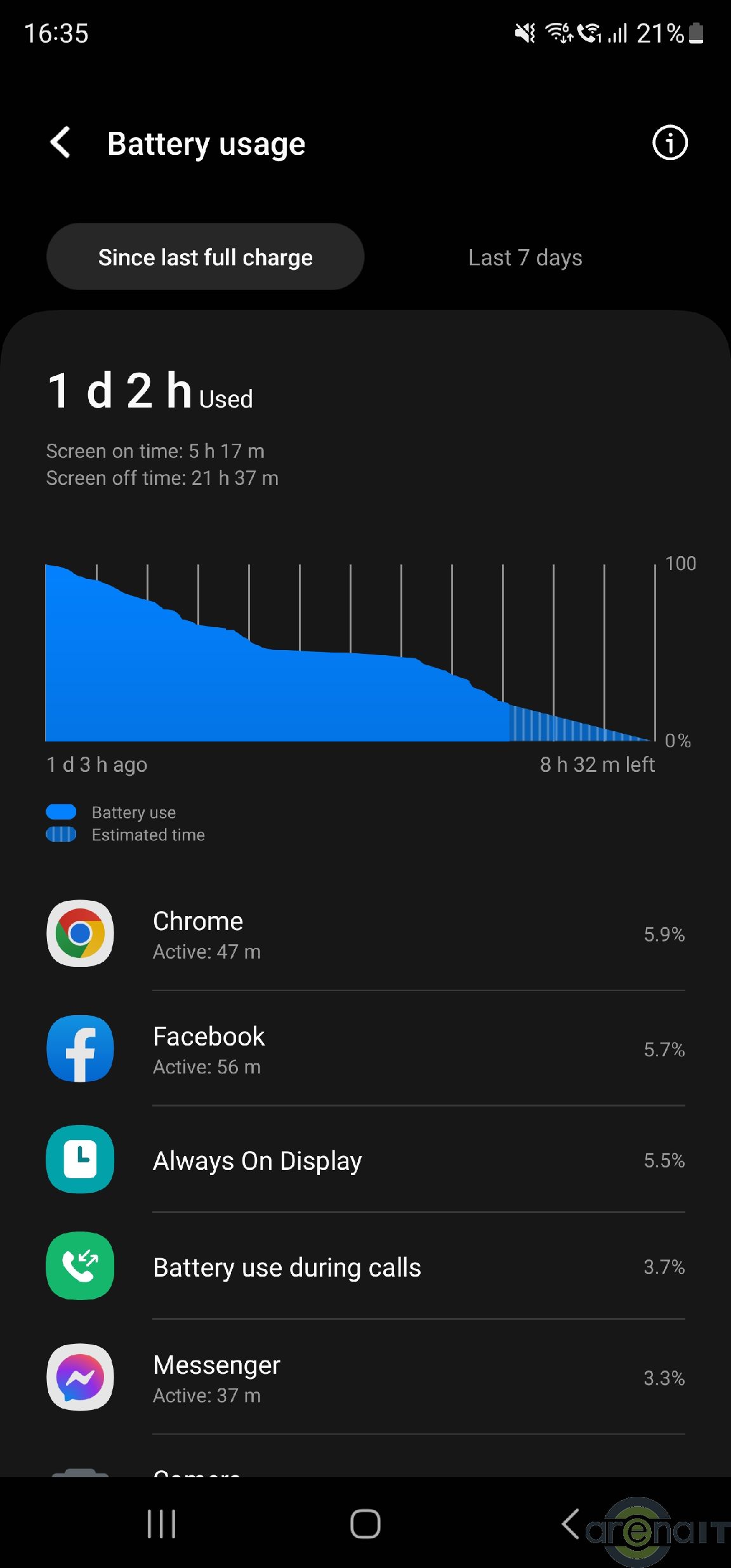
Task: Open the battery usage info icon
Action: [x=669, y=143]
